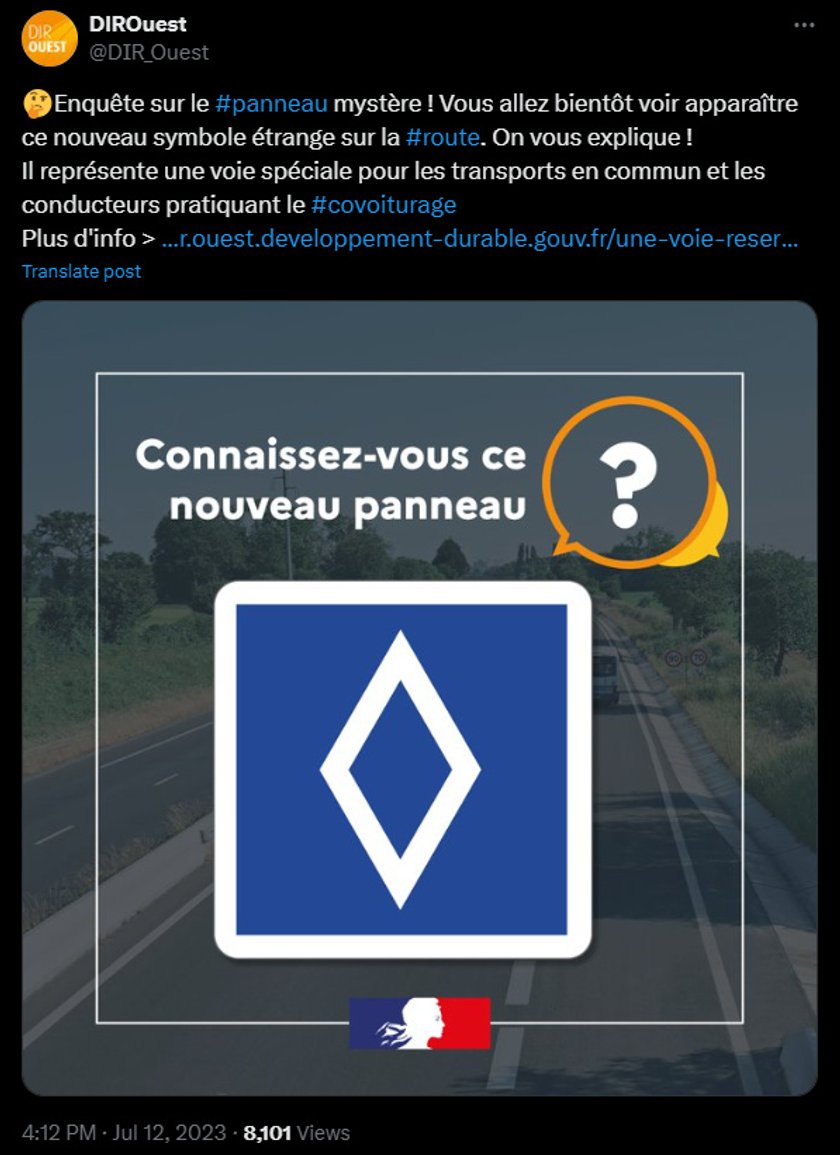This screenshot has width=840, height=1155.
Task: Open the @DIR_Ouest handle
Action: click(x=150, y=52)
